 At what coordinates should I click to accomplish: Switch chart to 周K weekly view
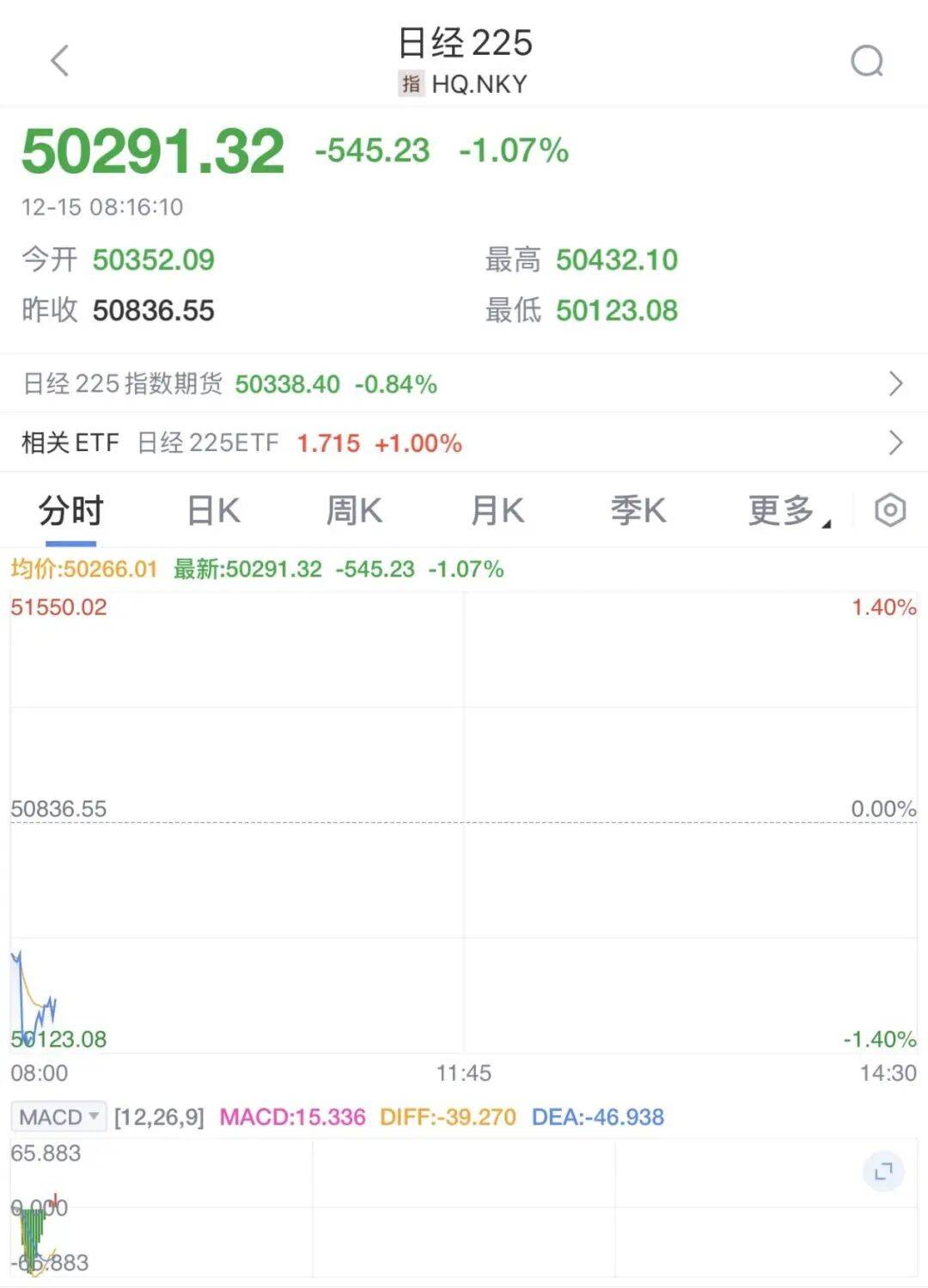point(353,510)
